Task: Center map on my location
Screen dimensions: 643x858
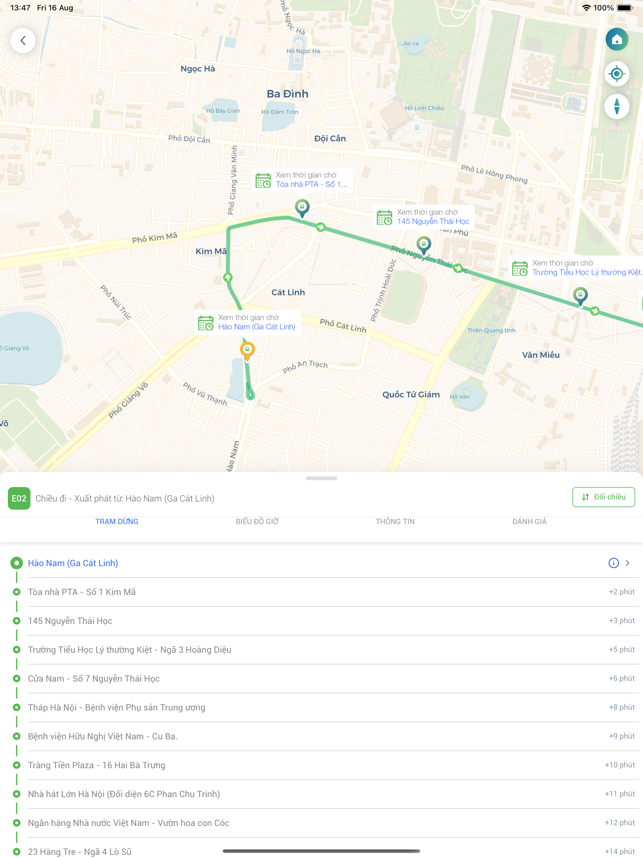Action: pos(616,73)
